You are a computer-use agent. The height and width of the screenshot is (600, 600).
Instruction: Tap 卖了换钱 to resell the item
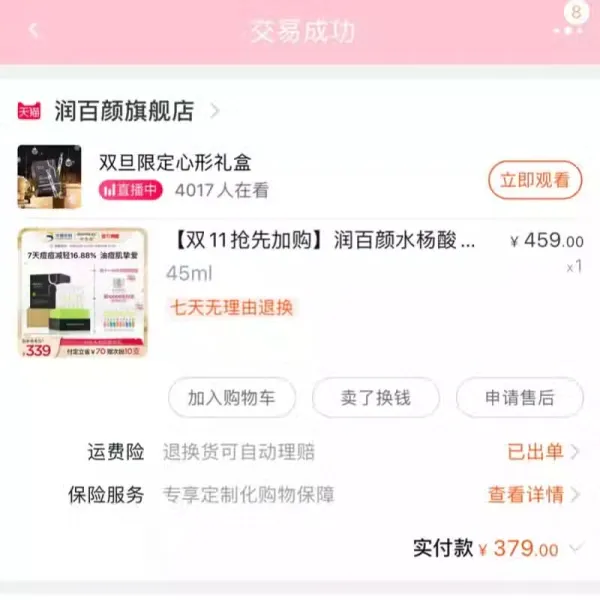tap(375, 397)
